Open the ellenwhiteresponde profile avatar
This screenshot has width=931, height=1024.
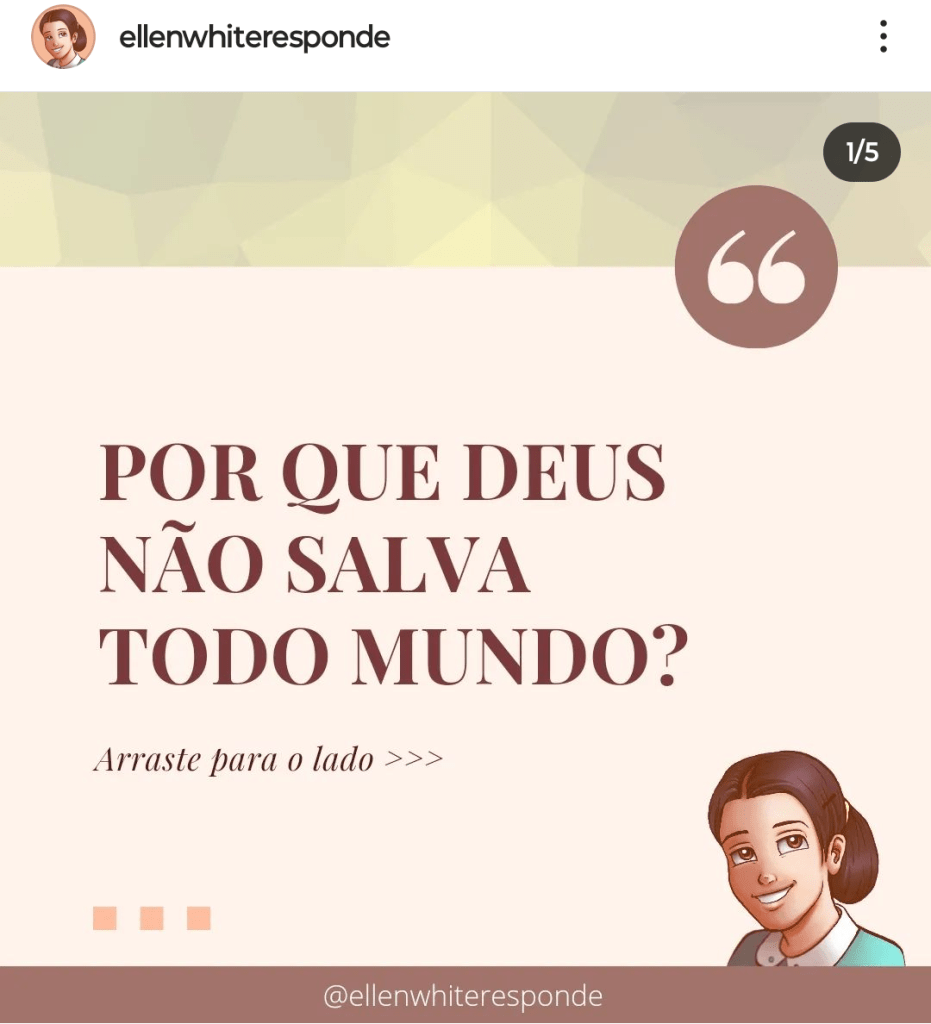(x=63, y=37)
